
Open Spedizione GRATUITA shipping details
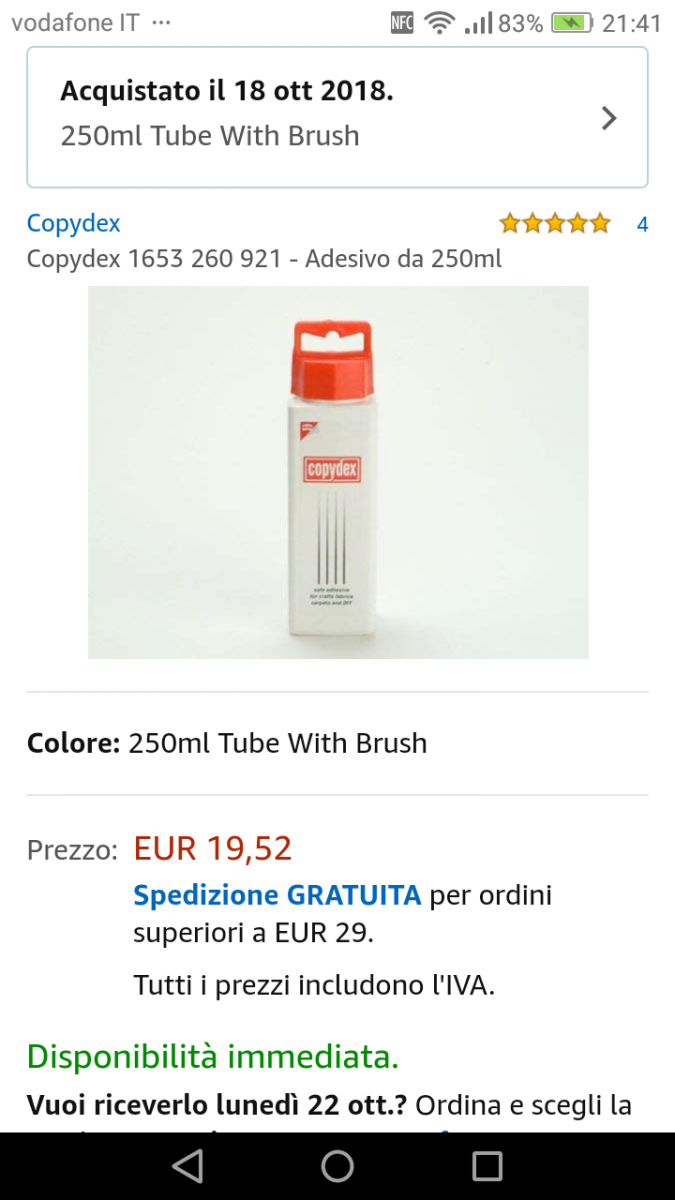coord(277,895)
